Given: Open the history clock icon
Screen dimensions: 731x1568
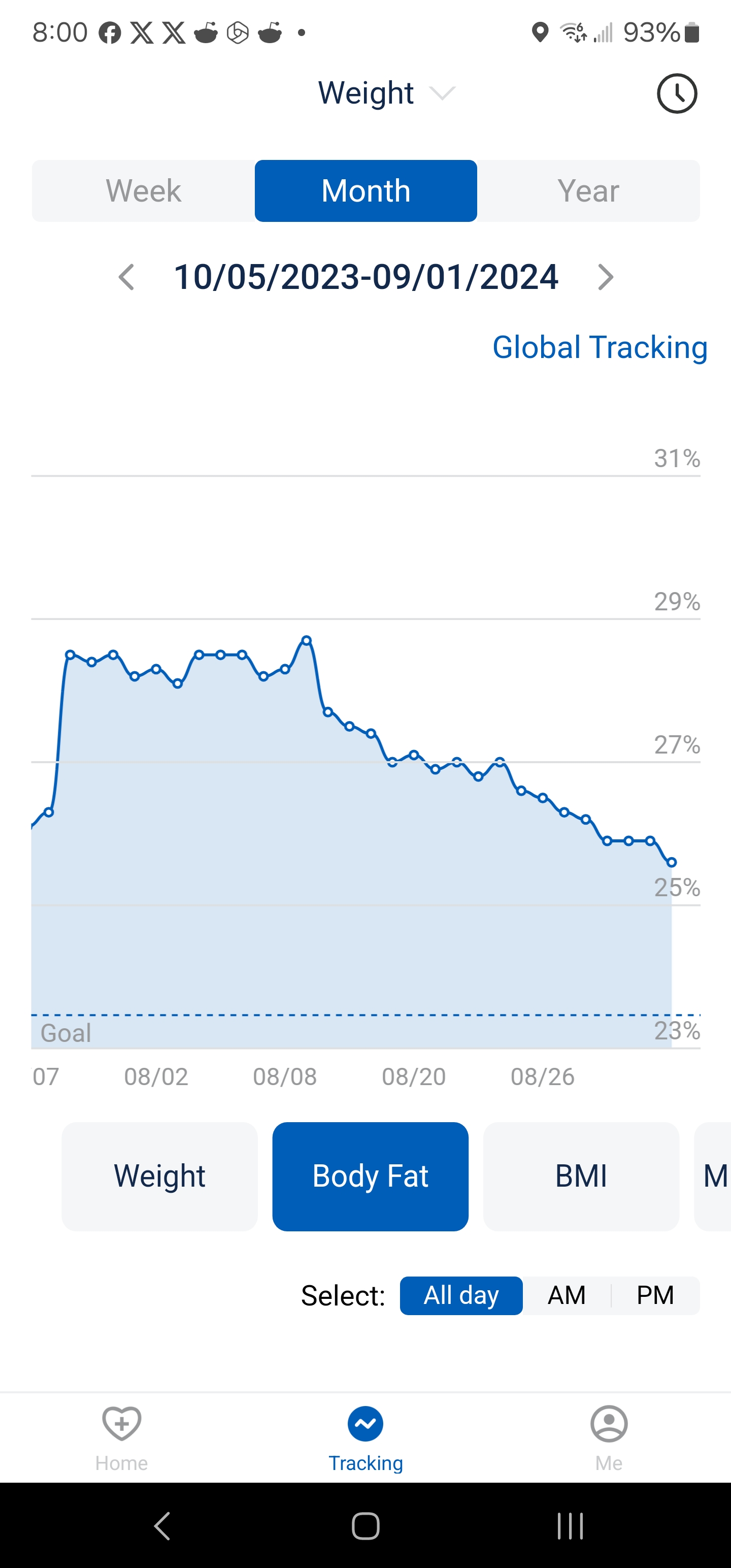Looking at the screenshot, I should [x=676, y=94].
